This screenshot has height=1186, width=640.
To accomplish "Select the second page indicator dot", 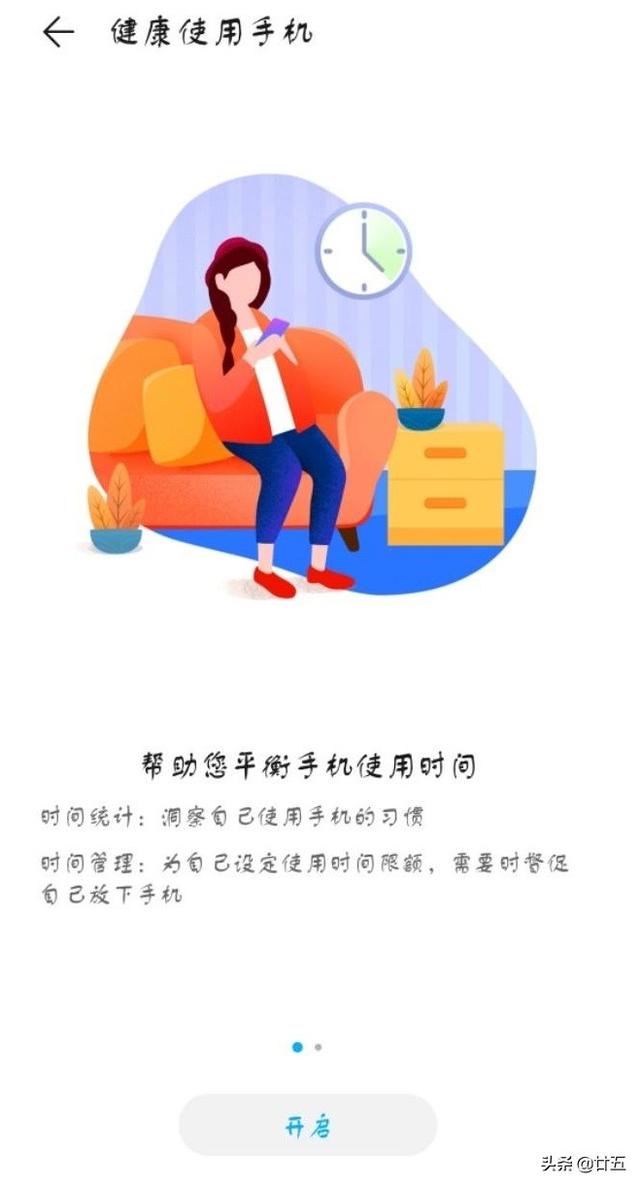I will pyautogui.click(x=318, y=1047).
